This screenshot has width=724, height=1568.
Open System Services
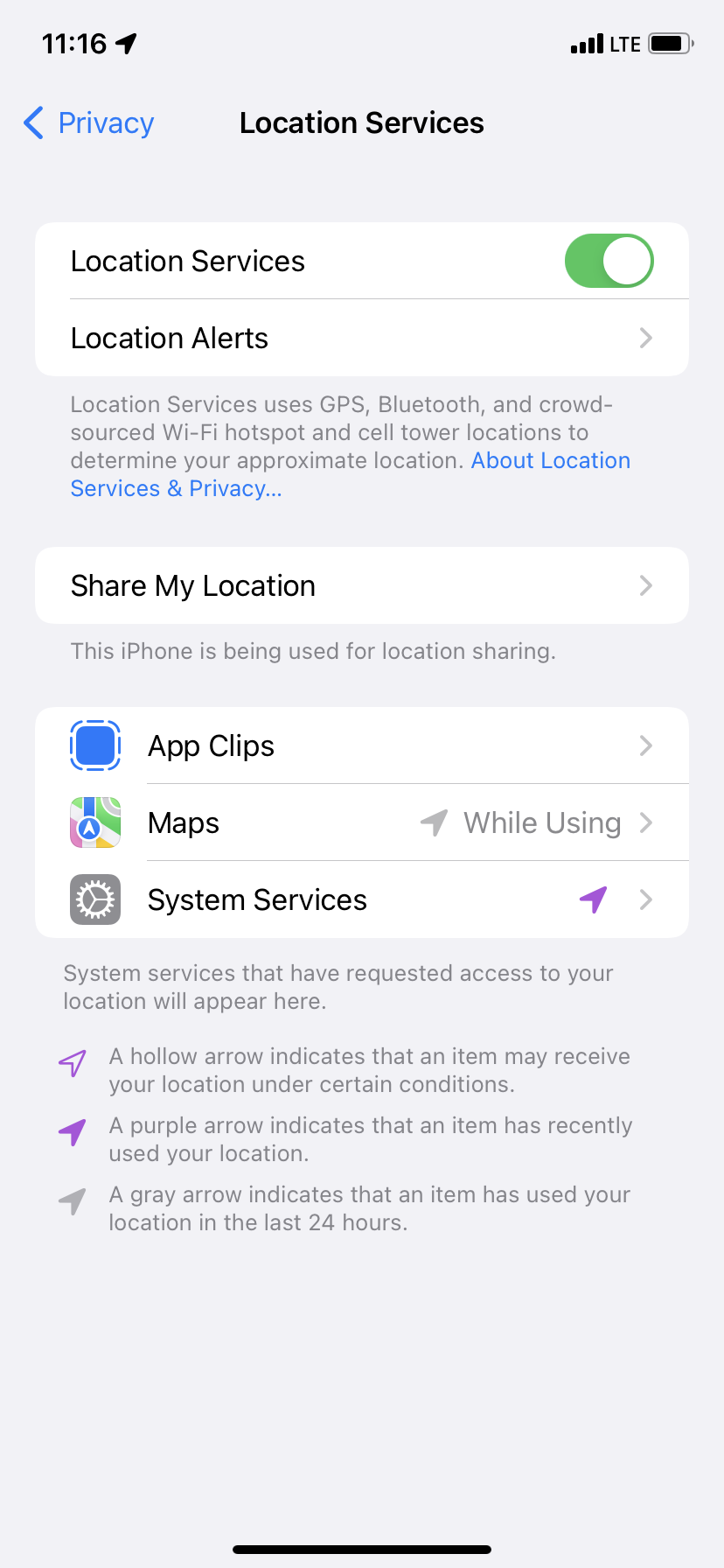tap(362, 899)
